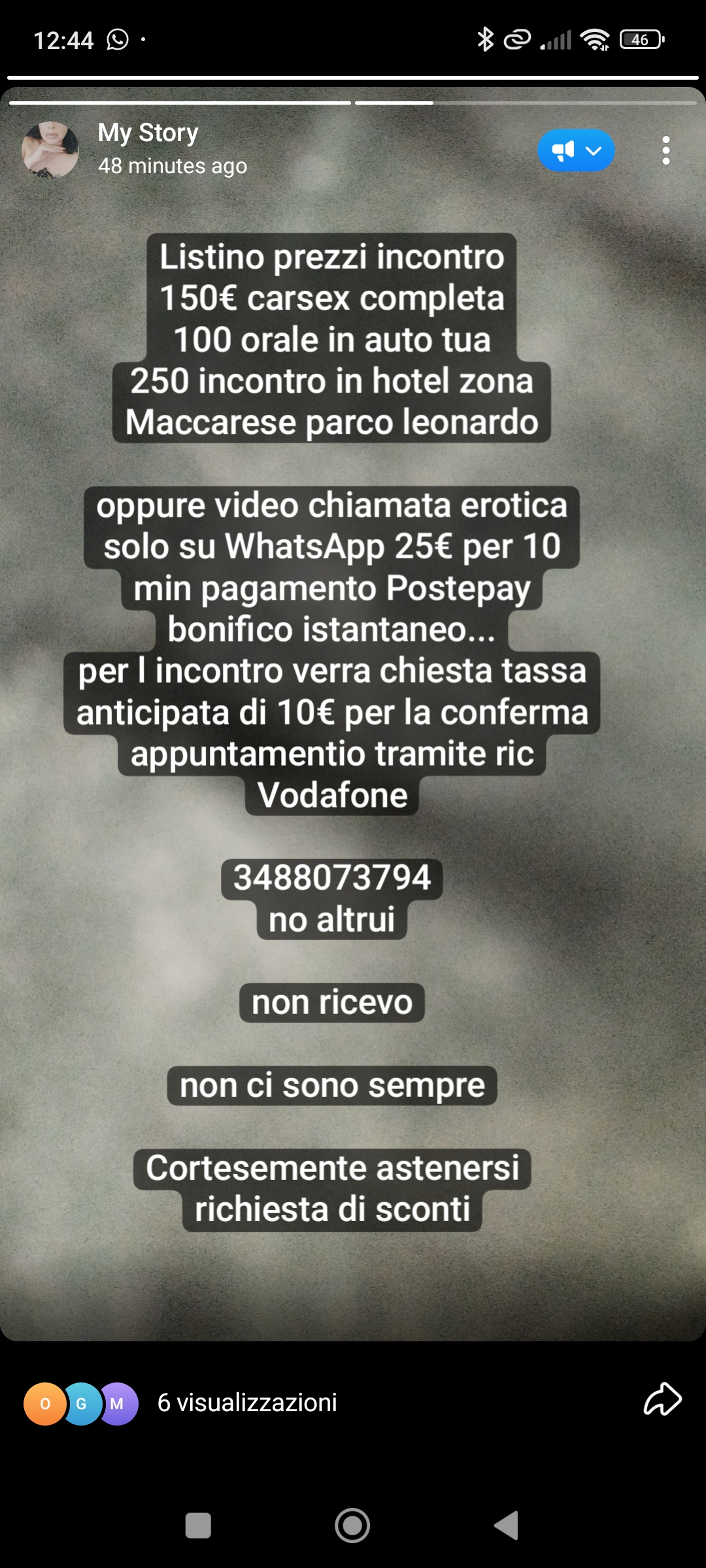Share this story with the arrow icon

pos(663,1399)
